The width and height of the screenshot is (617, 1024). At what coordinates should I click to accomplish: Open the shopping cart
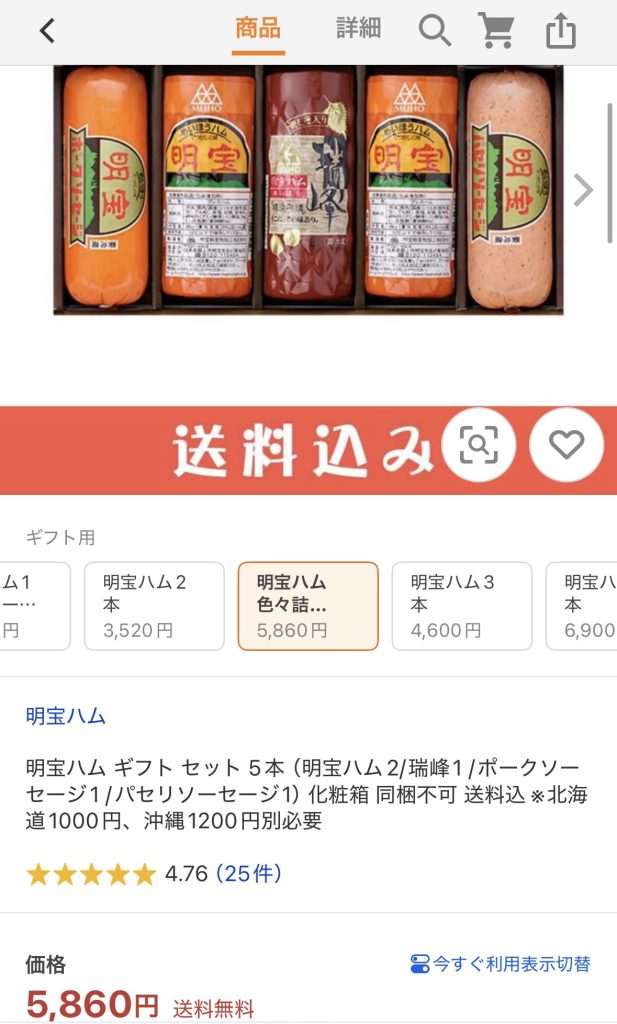pyautogui.click(x=496, y=31)
